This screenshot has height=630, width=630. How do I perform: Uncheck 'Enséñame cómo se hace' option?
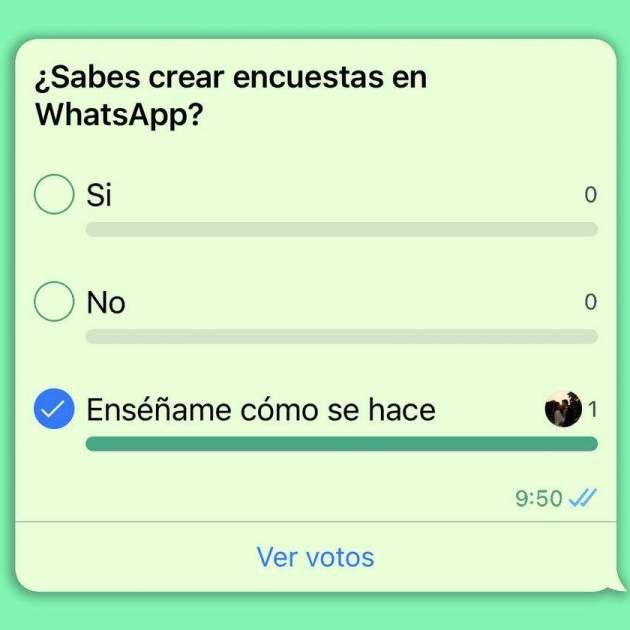pyautogui.click(x=54, y=409)
